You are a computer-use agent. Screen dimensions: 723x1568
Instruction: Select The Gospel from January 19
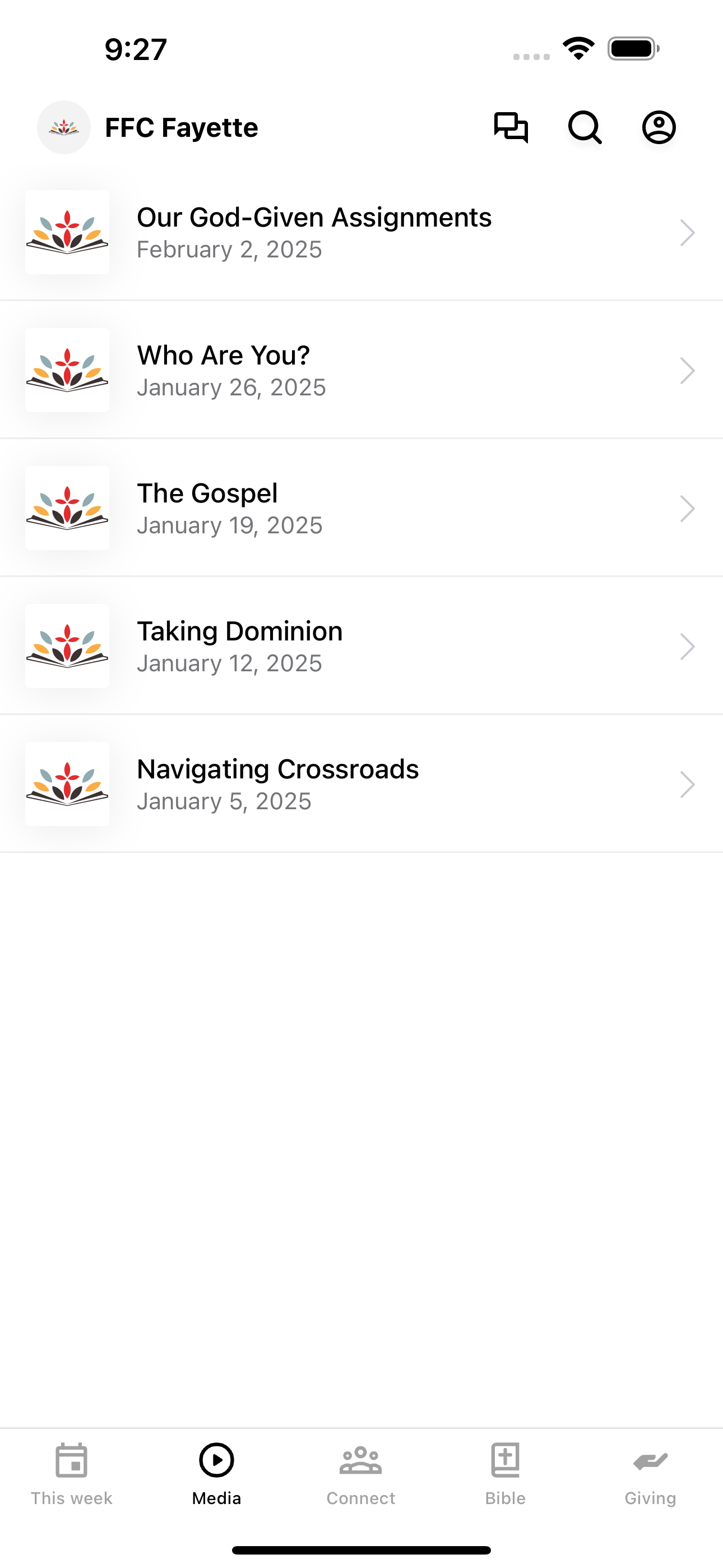(361, 508)
